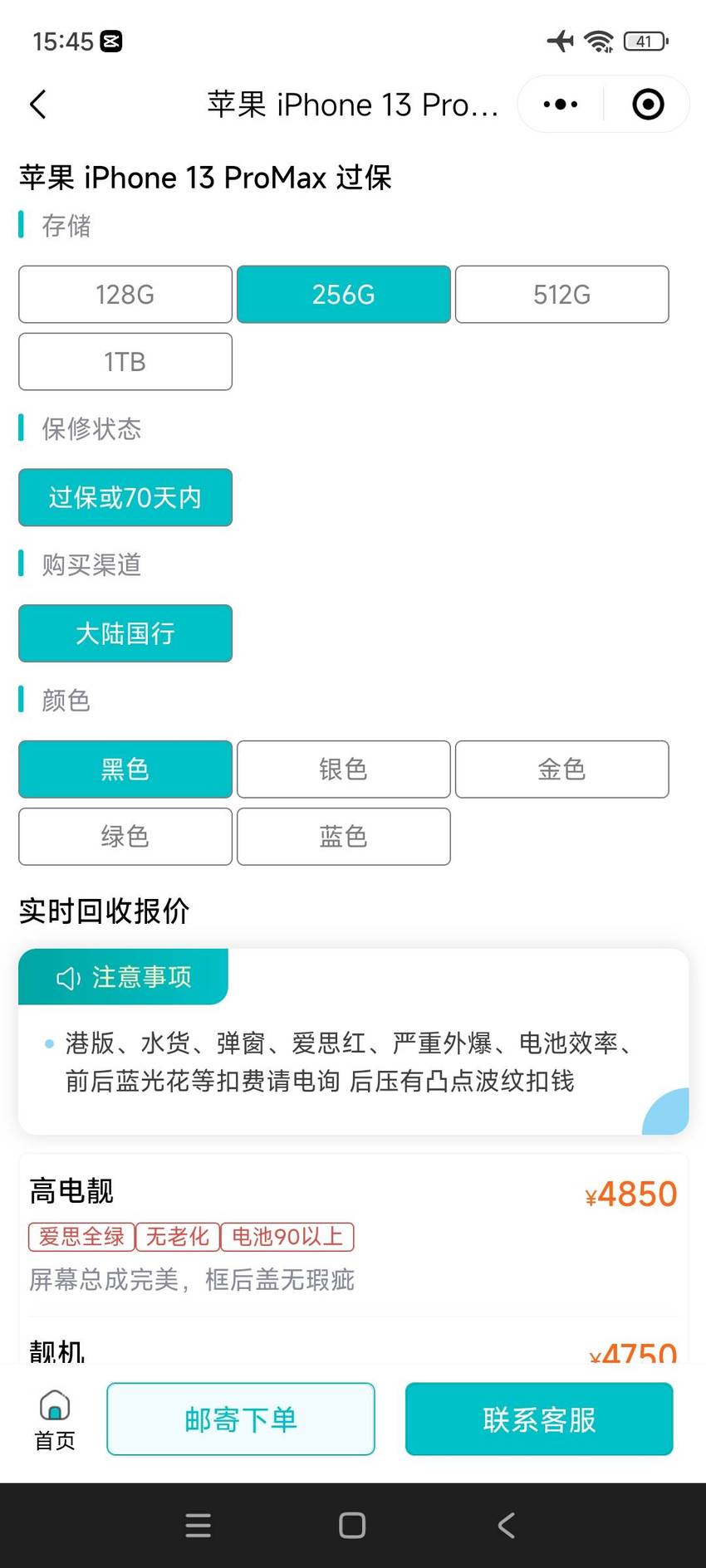Choose 绿色 color
The image size is (706, 1568).
(x=125, y=837)
